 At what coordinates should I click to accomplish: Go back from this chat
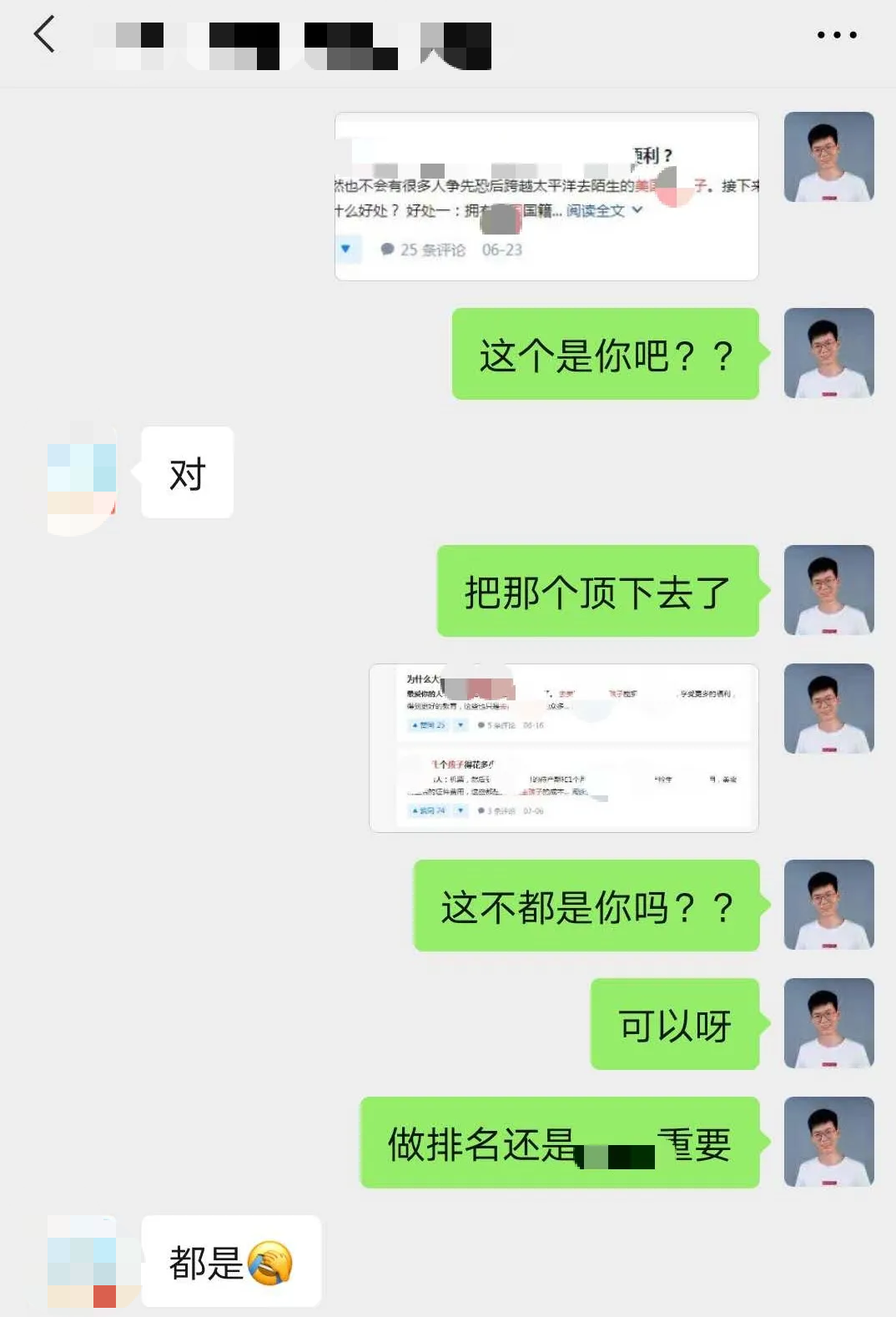pyautogui.click(x=45, y=35)
